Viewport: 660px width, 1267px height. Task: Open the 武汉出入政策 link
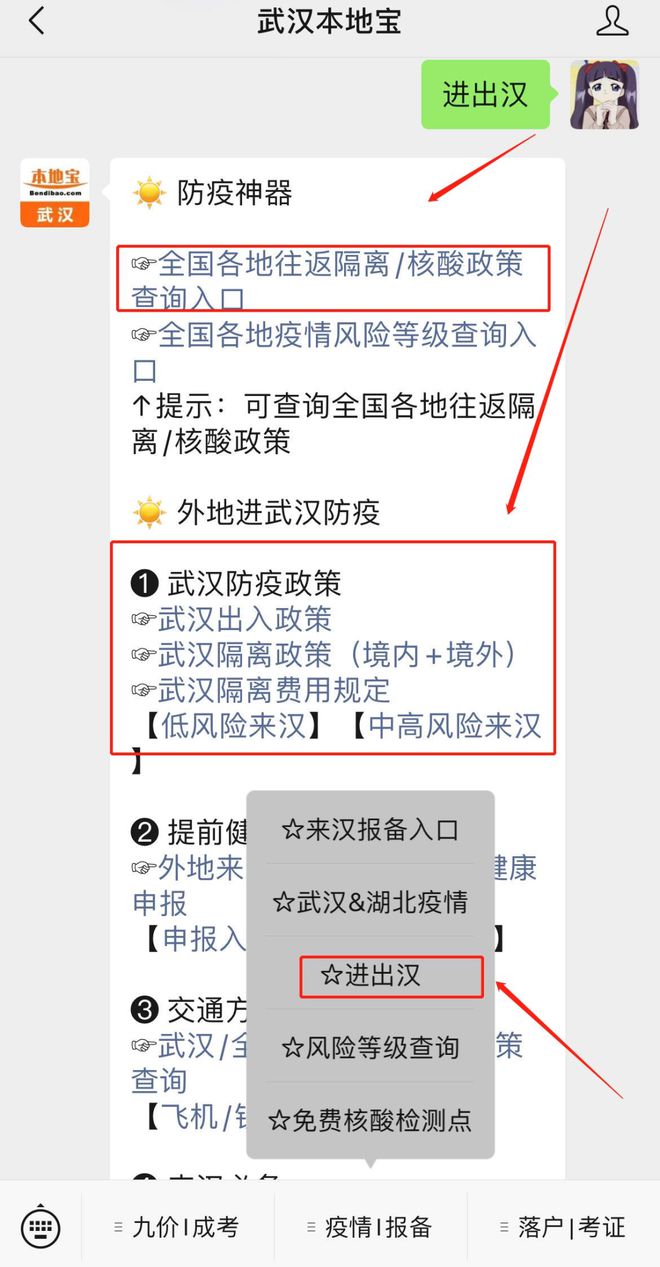tap(245, 619)
